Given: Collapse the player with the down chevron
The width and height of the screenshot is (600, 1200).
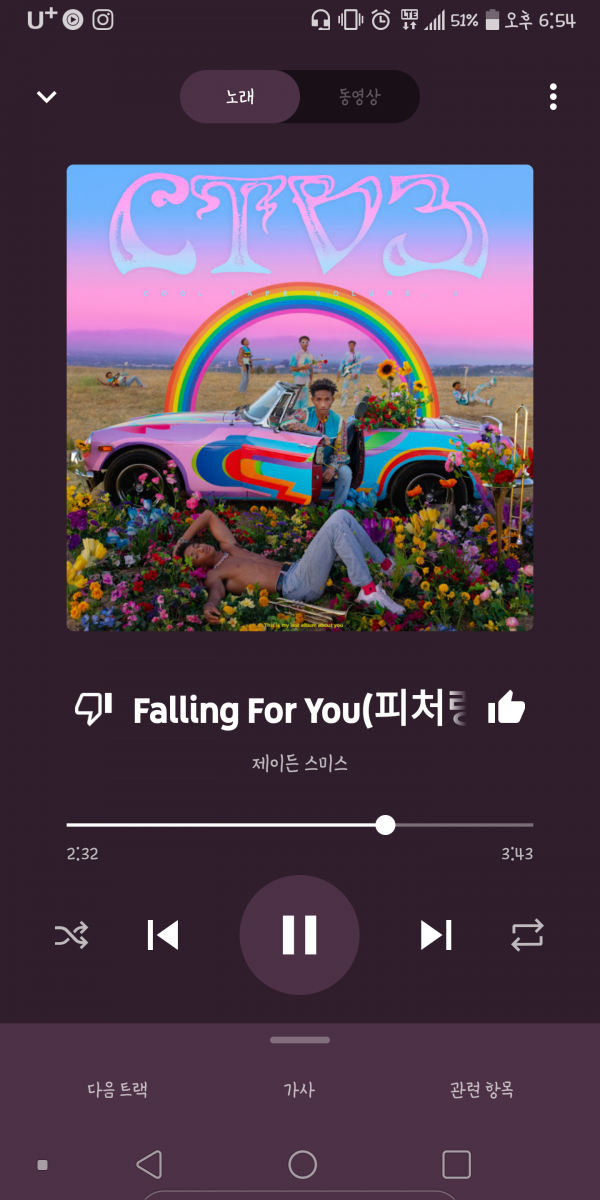Looking at the screenshot, I should coord(46,97).
